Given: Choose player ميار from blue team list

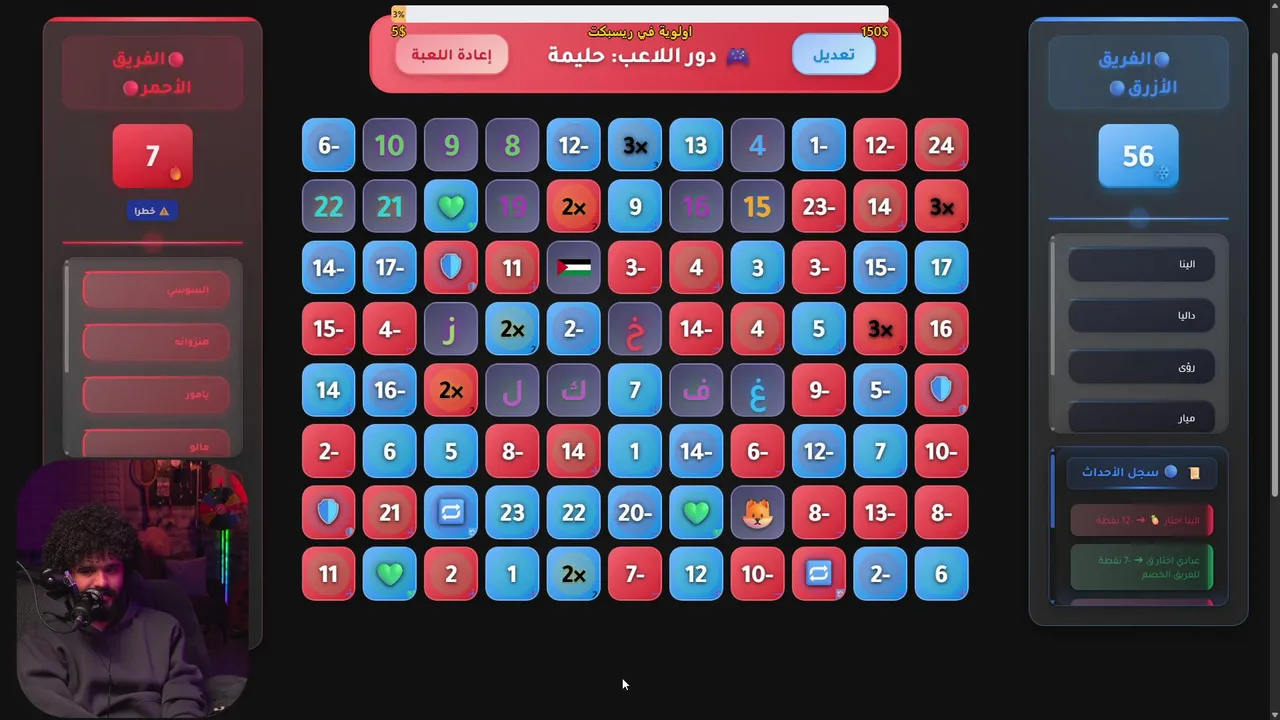Looking at the screenshot, I should (x=1141, y=417).
